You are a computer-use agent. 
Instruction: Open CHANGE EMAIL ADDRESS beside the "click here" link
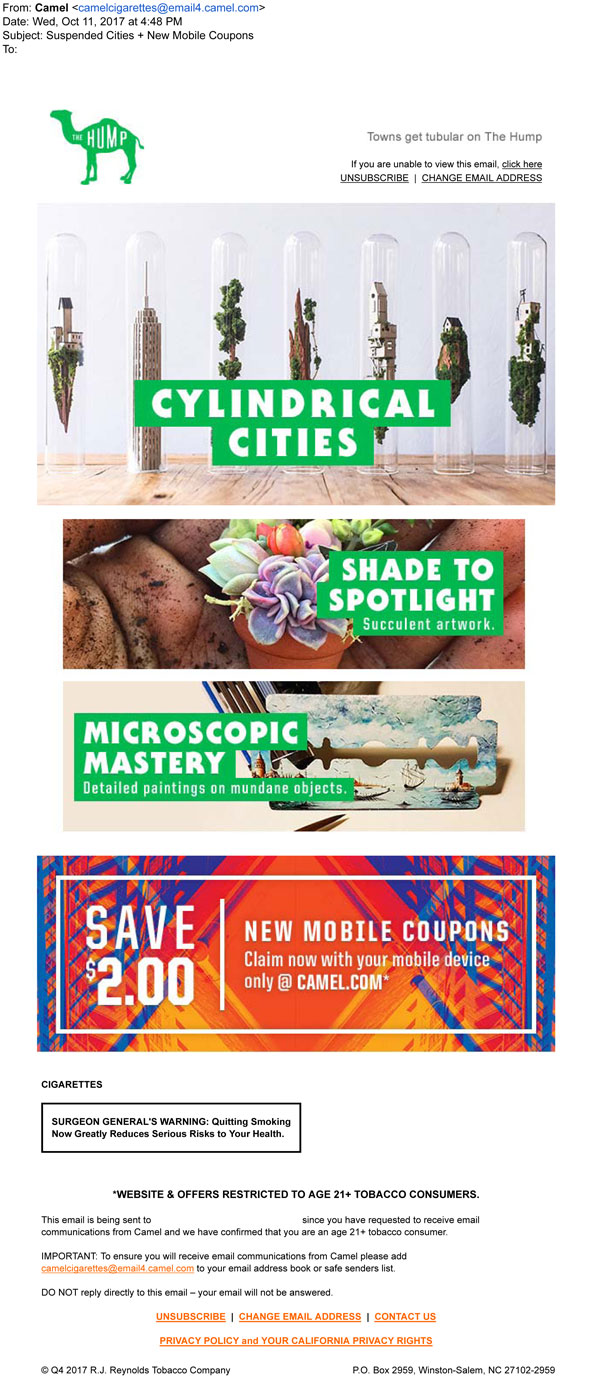pyautogui.click(x=481, y=178)
